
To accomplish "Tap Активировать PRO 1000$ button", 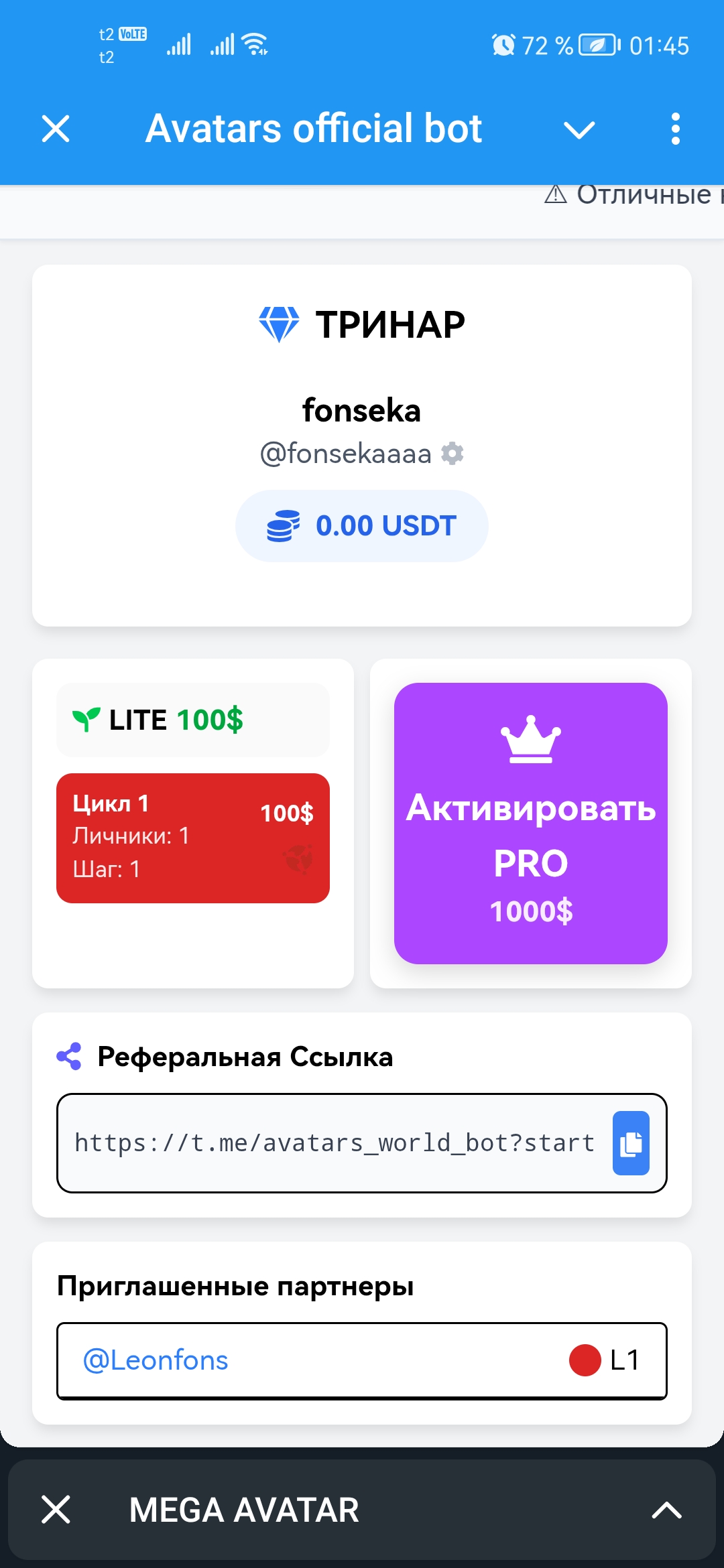I will (x=530, y=823).
